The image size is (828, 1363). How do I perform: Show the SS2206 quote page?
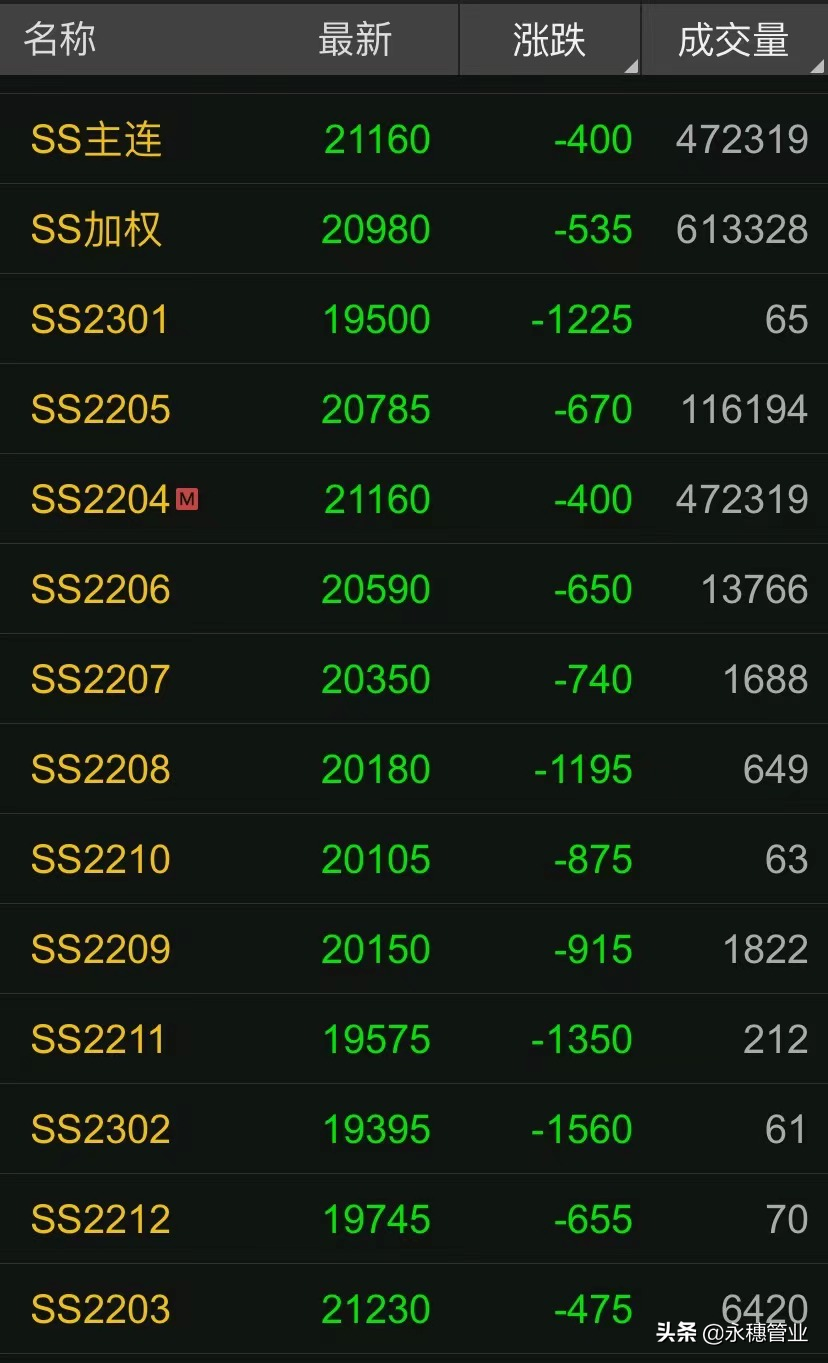click(414, 589)
